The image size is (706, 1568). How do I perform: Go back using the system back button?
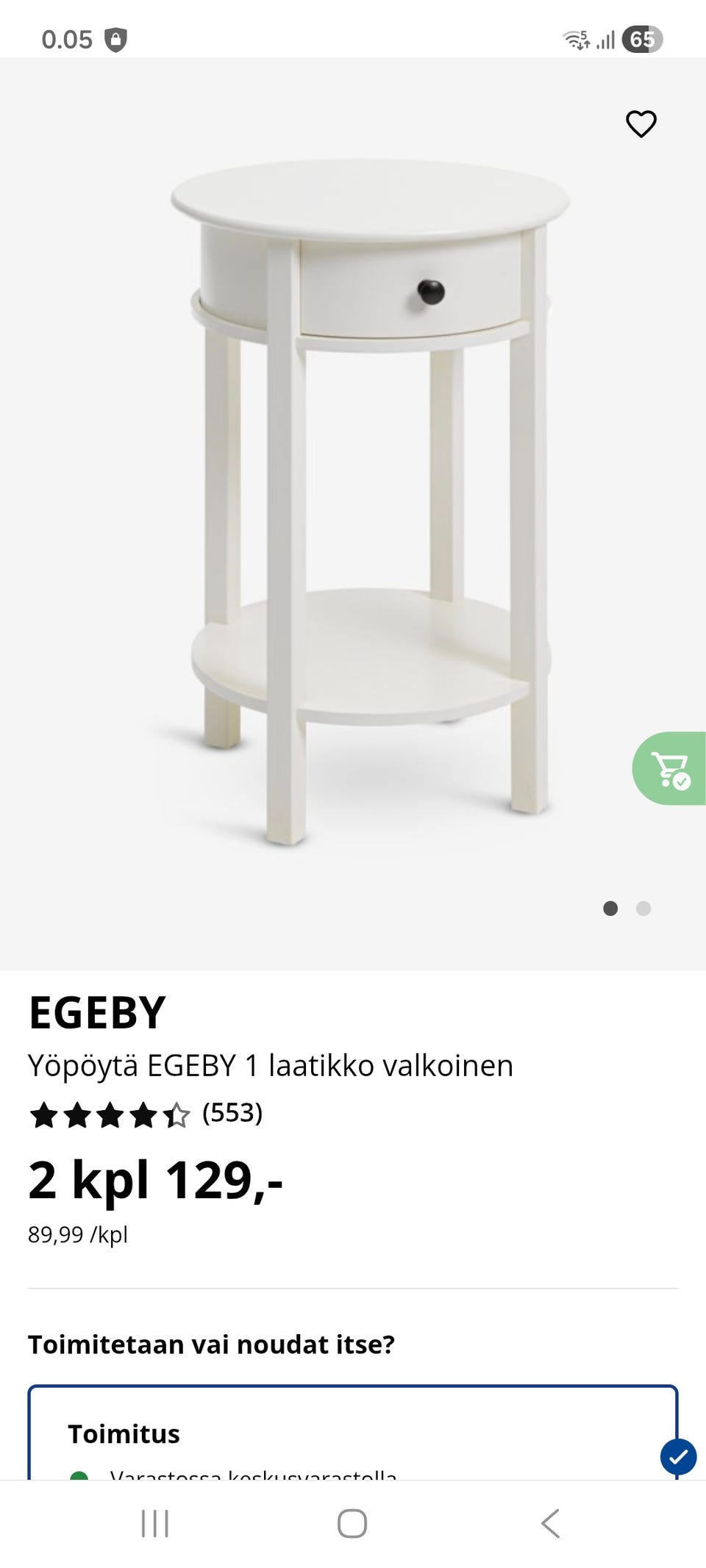click(550, 1524)
